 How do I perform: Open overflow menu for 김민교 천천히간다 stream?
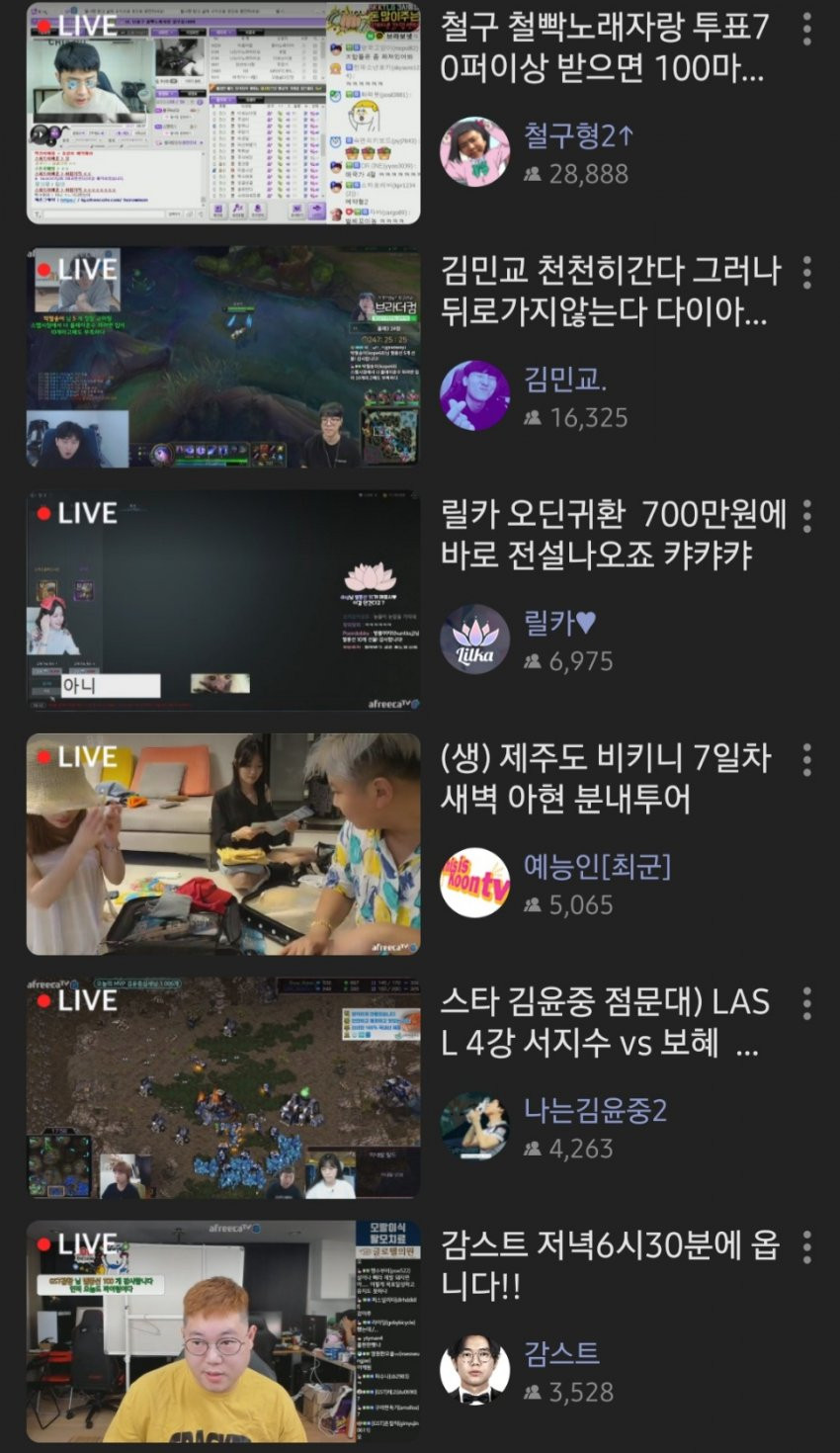pos(807,272)
